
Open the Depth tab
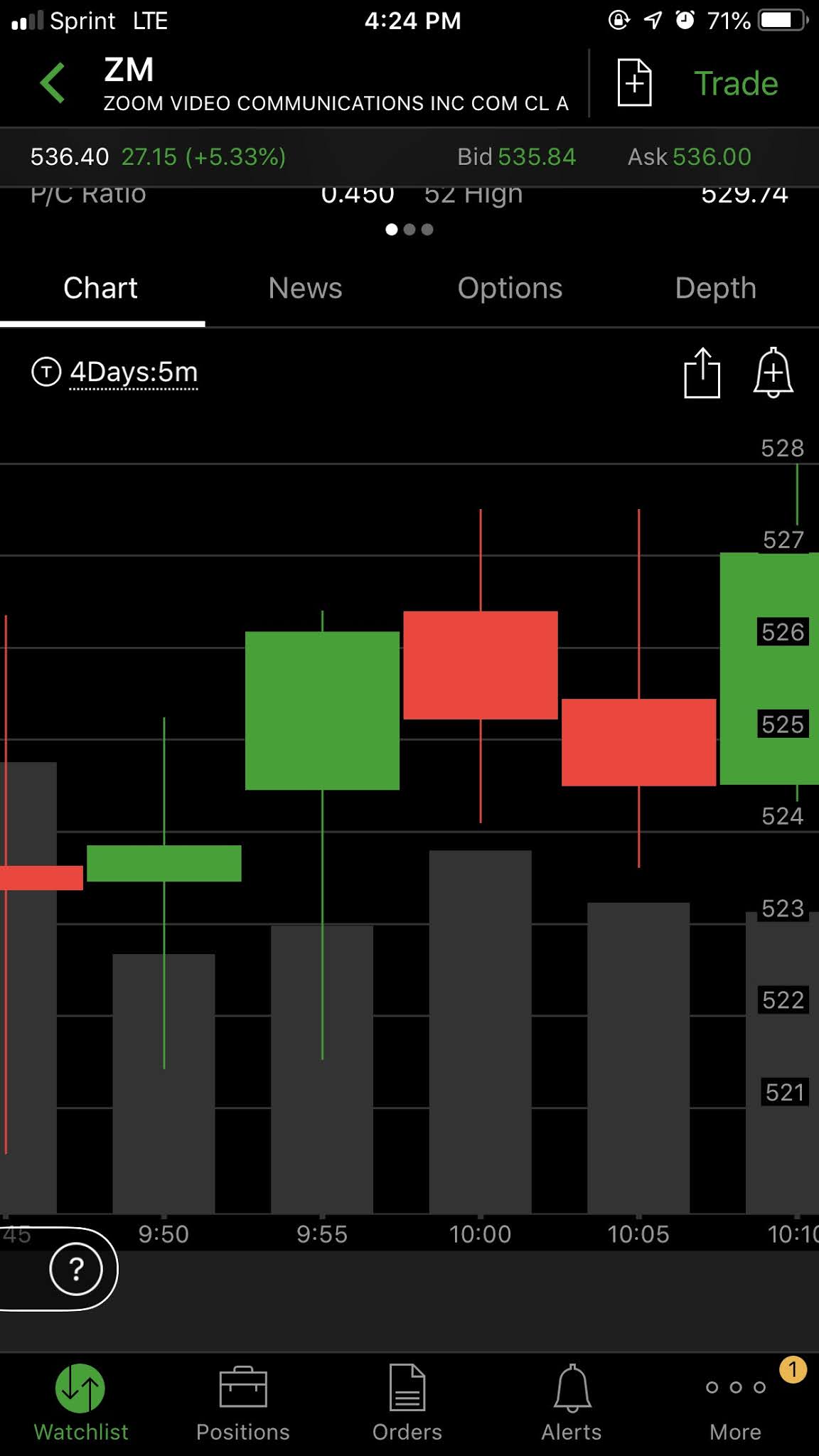pos(715,289)
